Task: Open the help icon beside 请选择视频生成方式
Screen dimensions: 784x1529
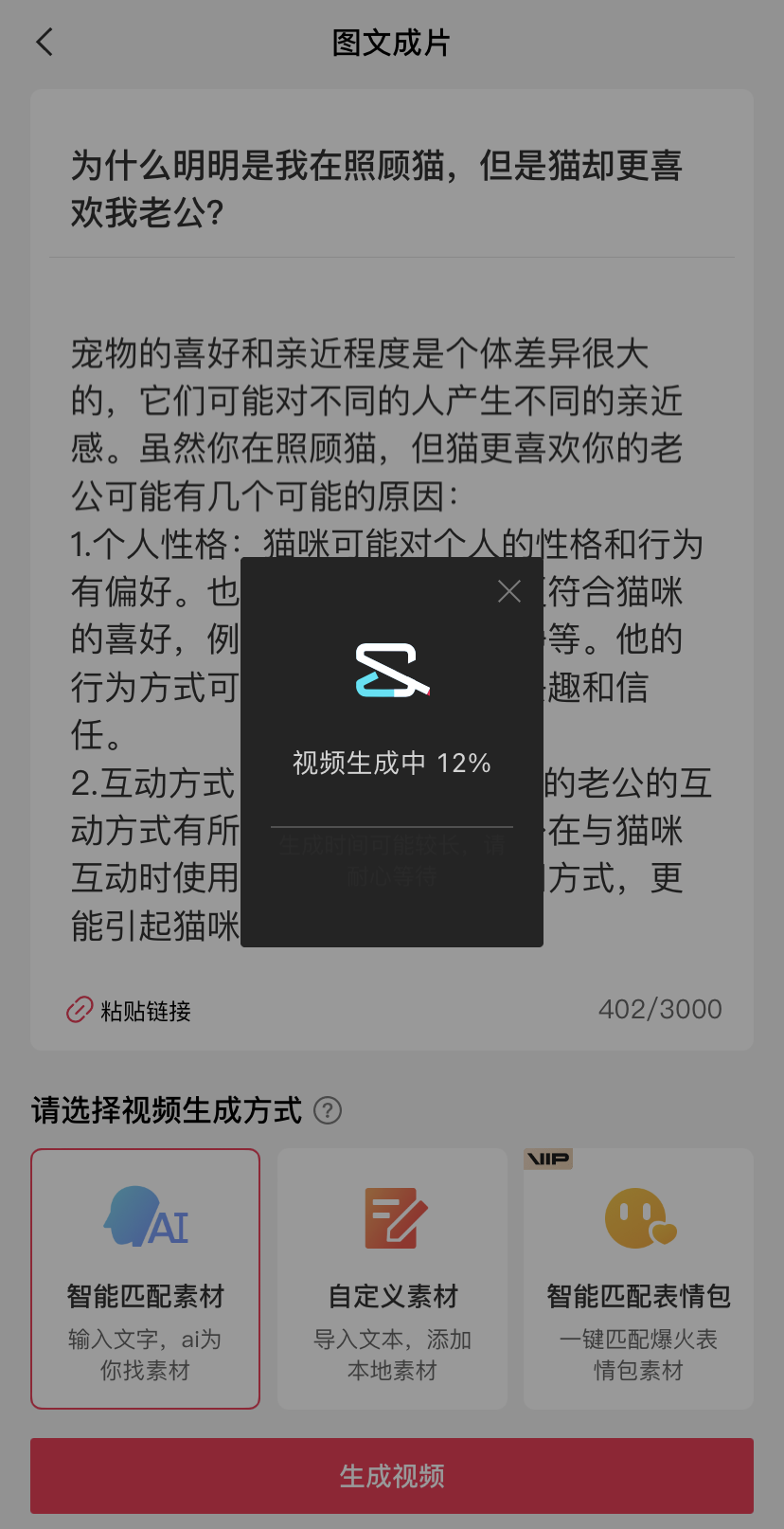Action: (x=328, y=1110)
